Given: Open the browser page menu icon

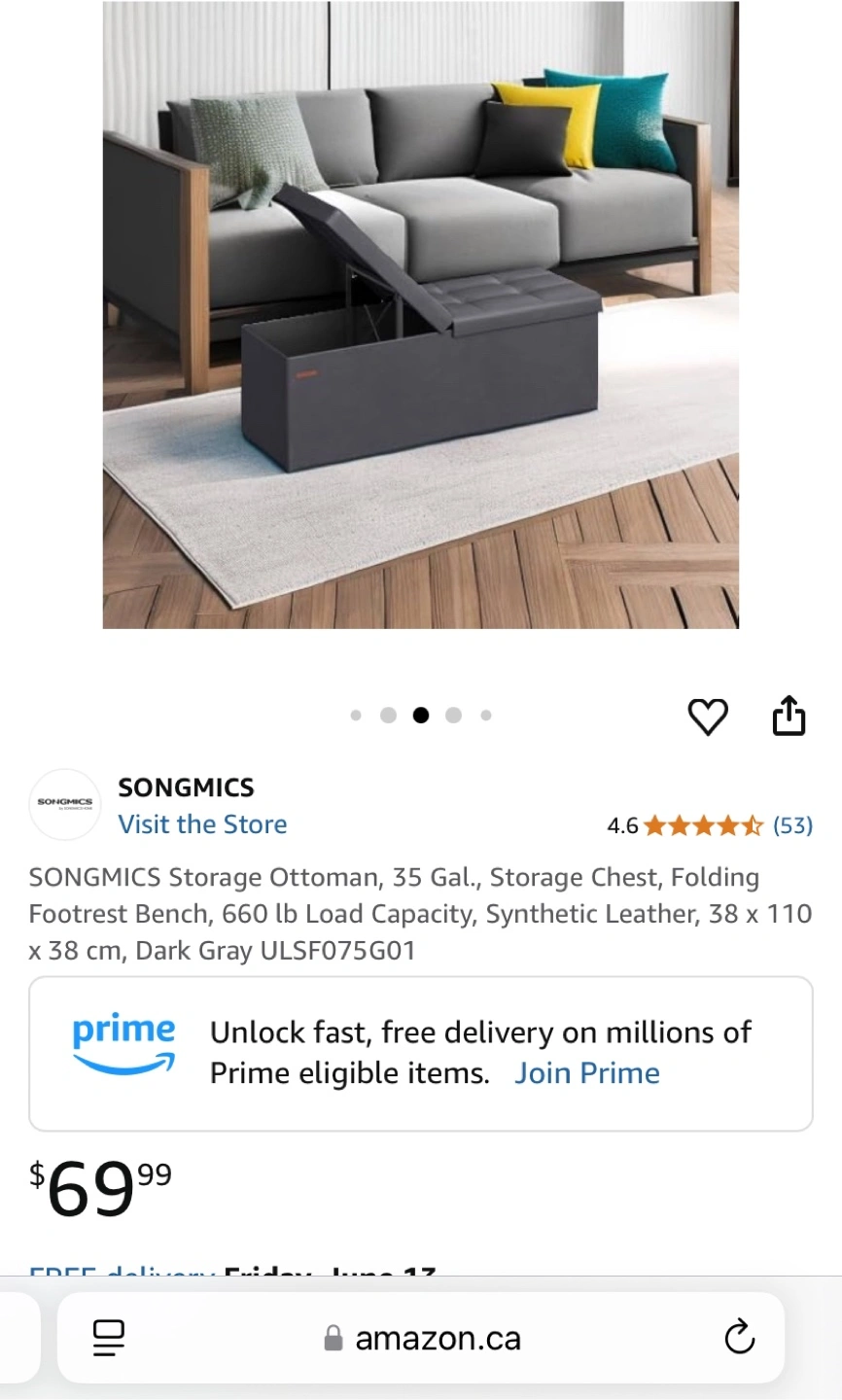Looking at the screenshot, I should tap(108, 1338).
